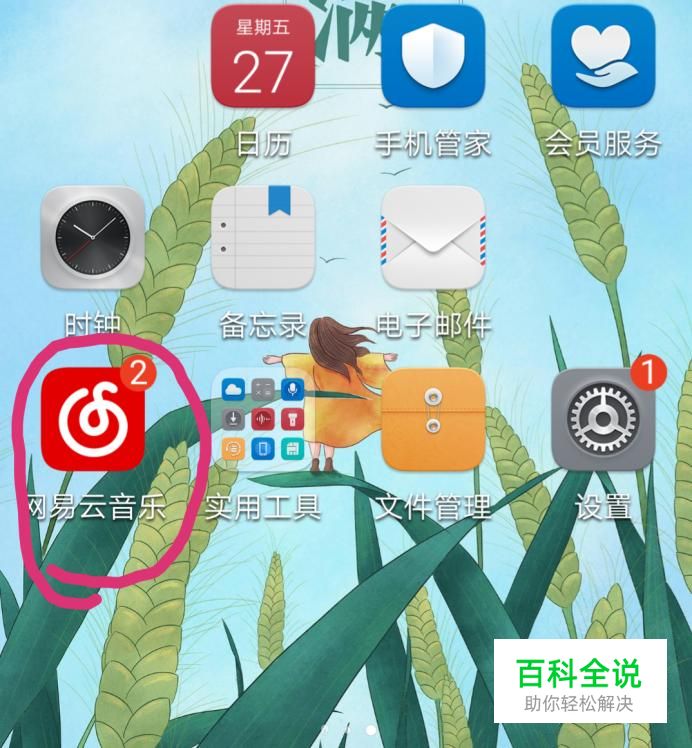Open 文件管理 file manager
The height and width of the screenshot is (748, 692).
coord(432,418)
